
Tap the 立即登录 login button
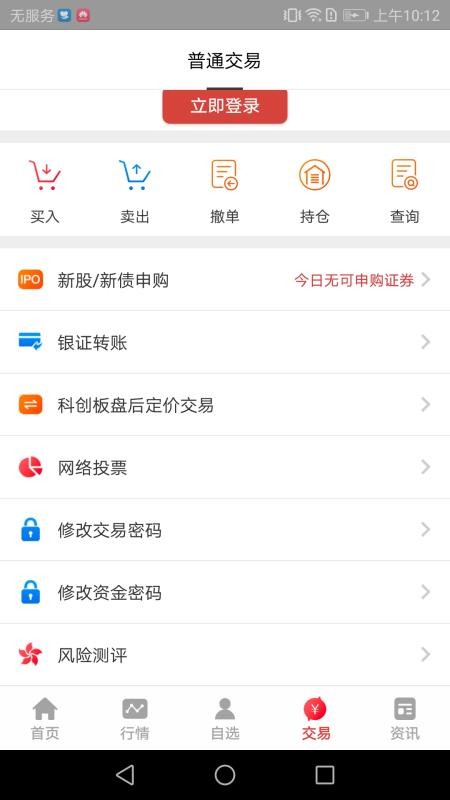click(x=225, y=106)
